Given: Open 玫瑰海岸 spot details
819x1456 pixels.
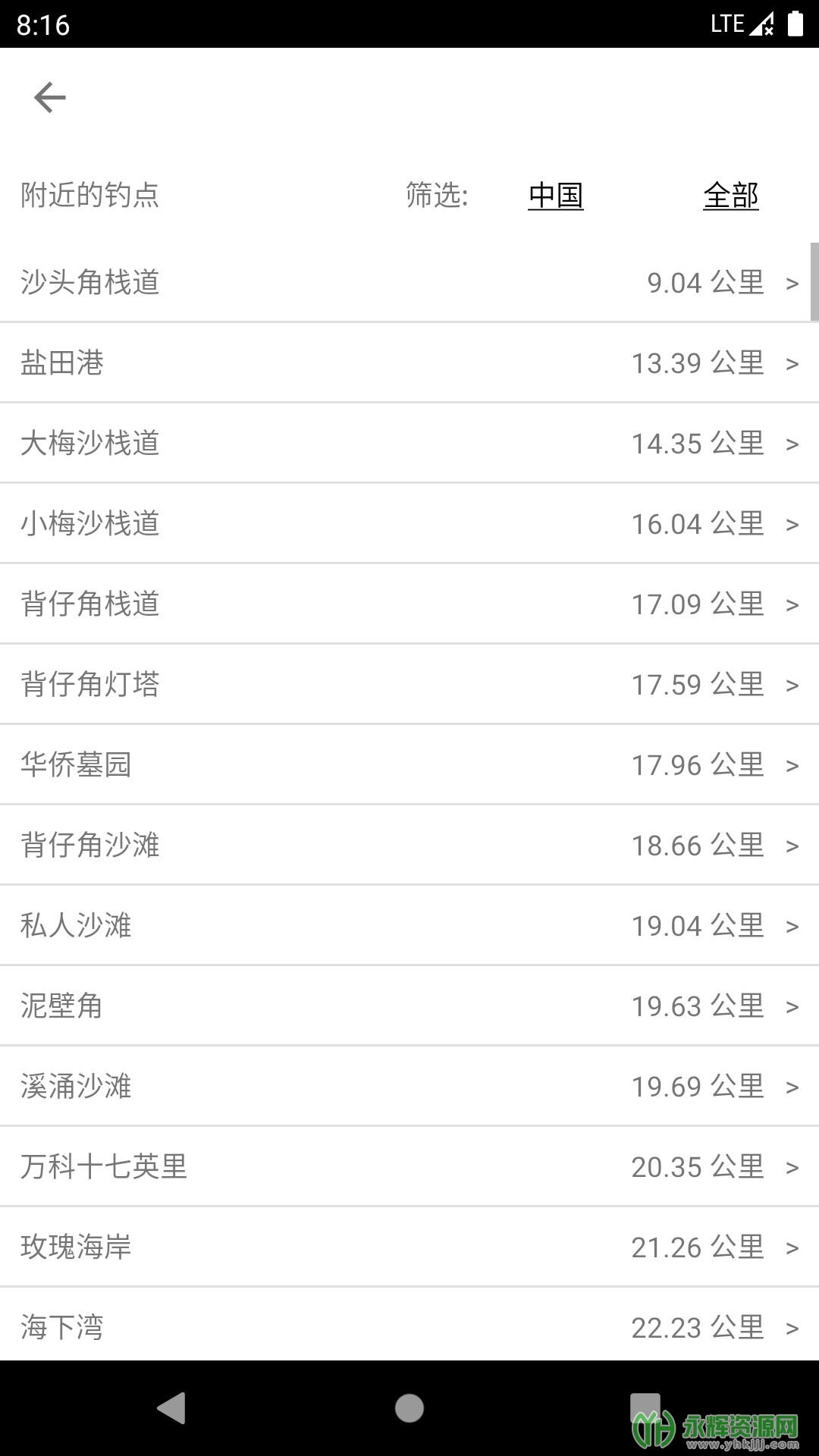Looking at the screenshot, I should pos(409,1247).
